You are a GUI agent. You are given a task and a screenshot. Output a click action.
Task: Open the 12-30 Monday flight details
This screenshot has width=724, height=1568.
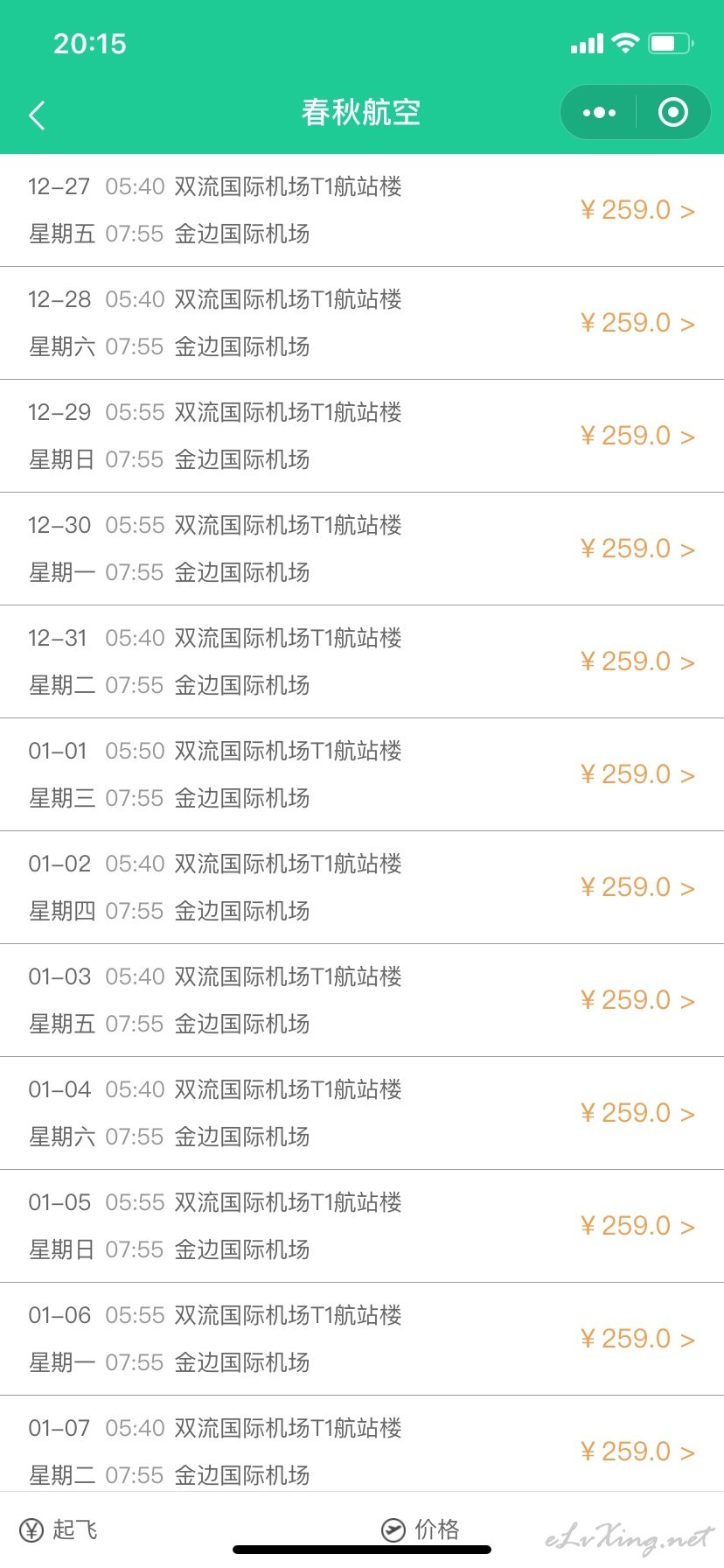coord(362,549)
